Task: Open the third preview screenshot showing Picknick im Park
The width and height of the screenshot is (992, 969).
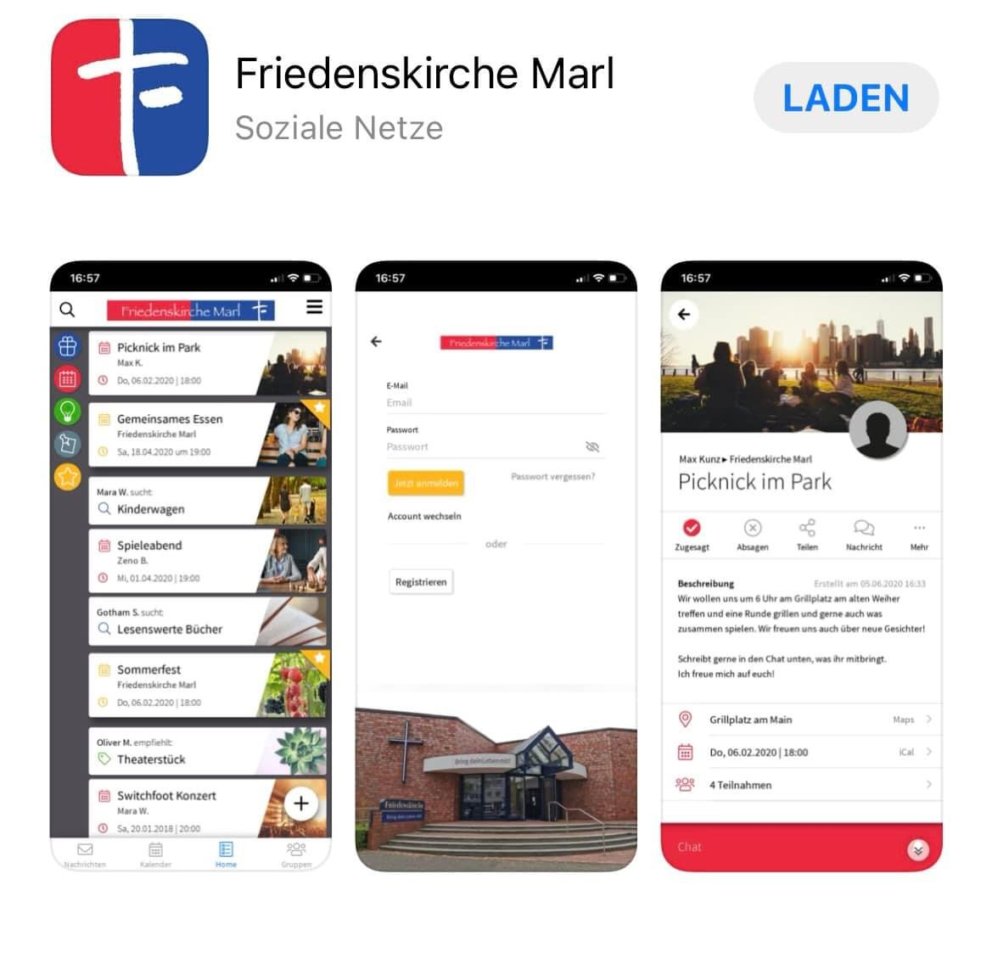Action: coord(801,565)
